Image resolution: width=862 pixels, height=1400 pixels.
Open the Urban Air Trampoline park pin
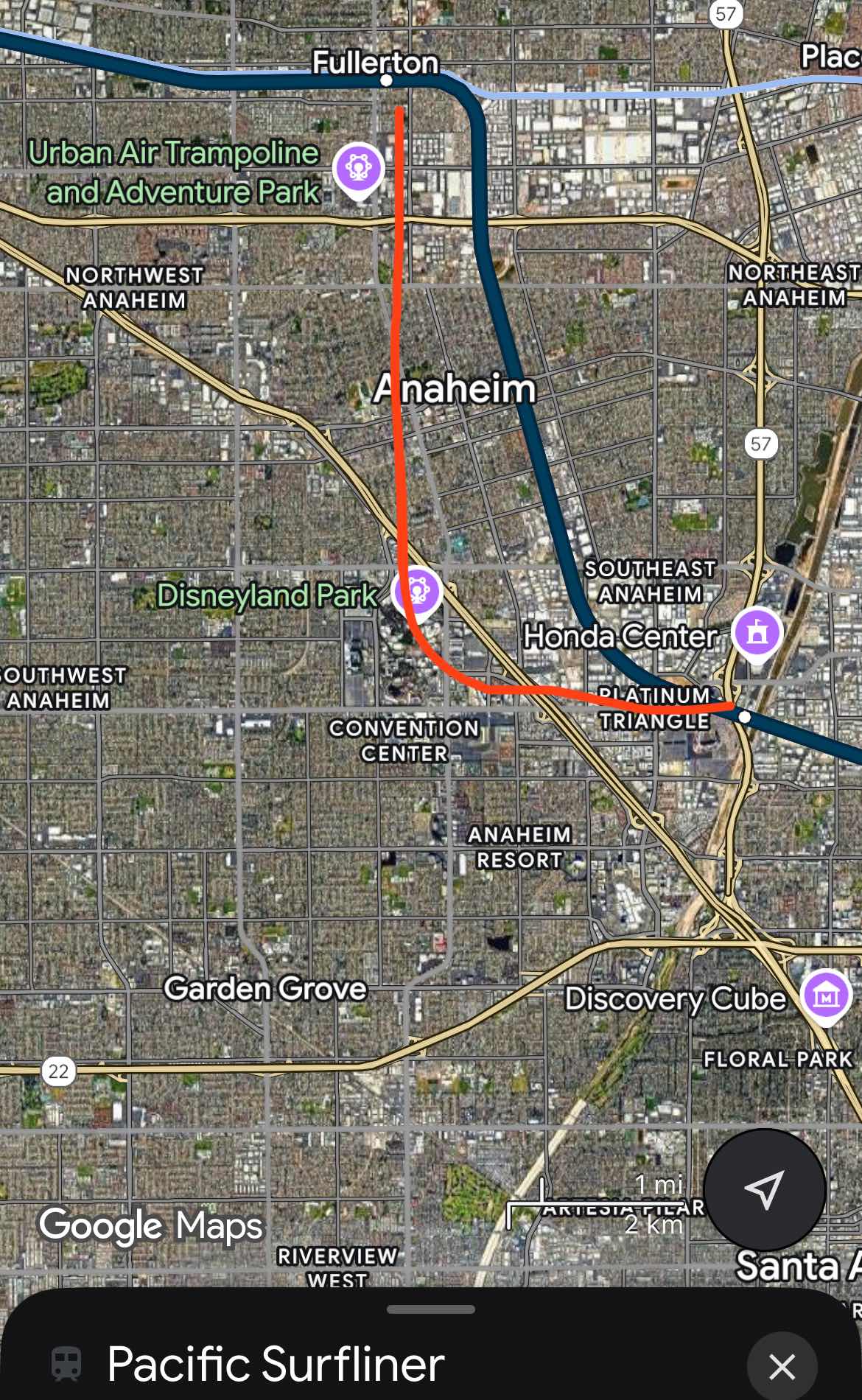pos(359,169)
